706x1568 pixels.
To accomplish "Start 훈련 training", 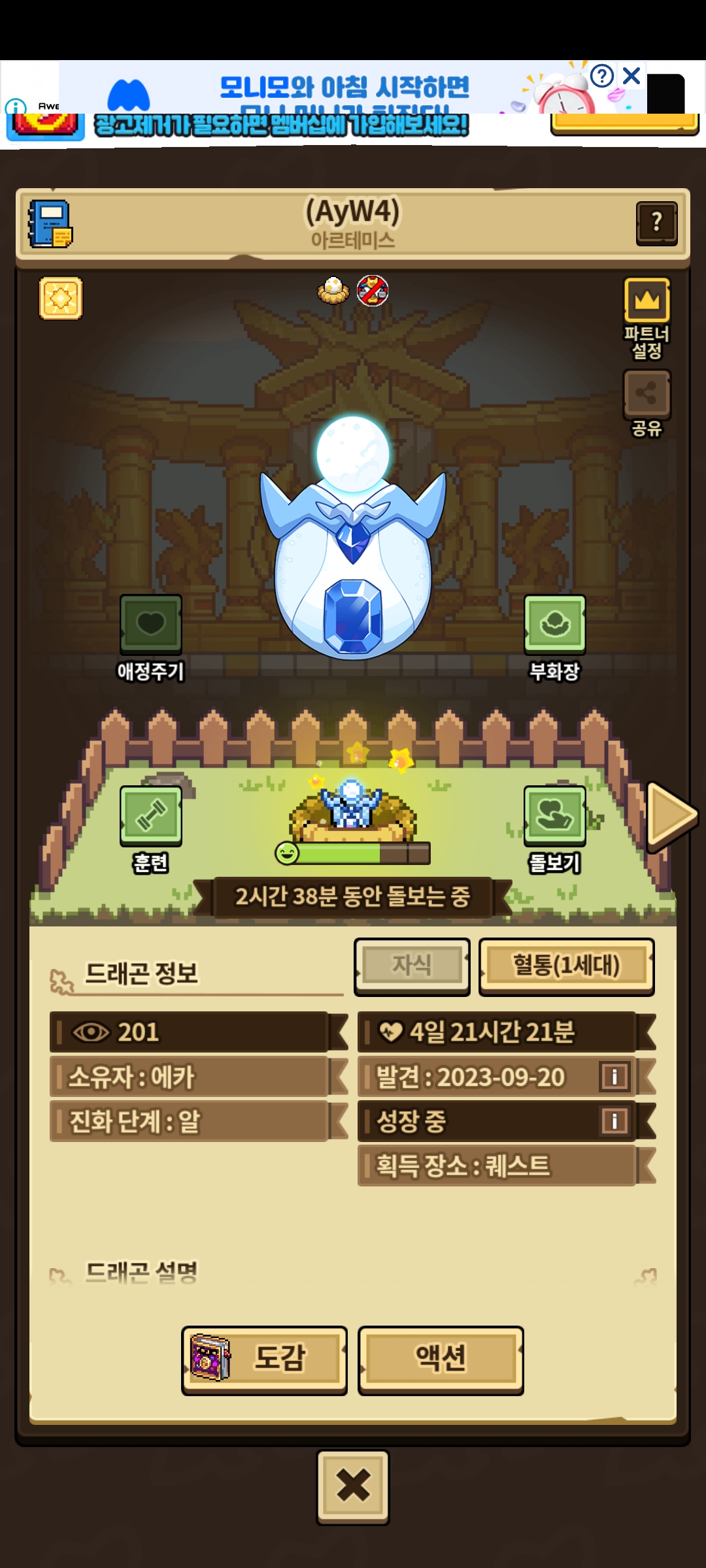I will pos(151,815).
